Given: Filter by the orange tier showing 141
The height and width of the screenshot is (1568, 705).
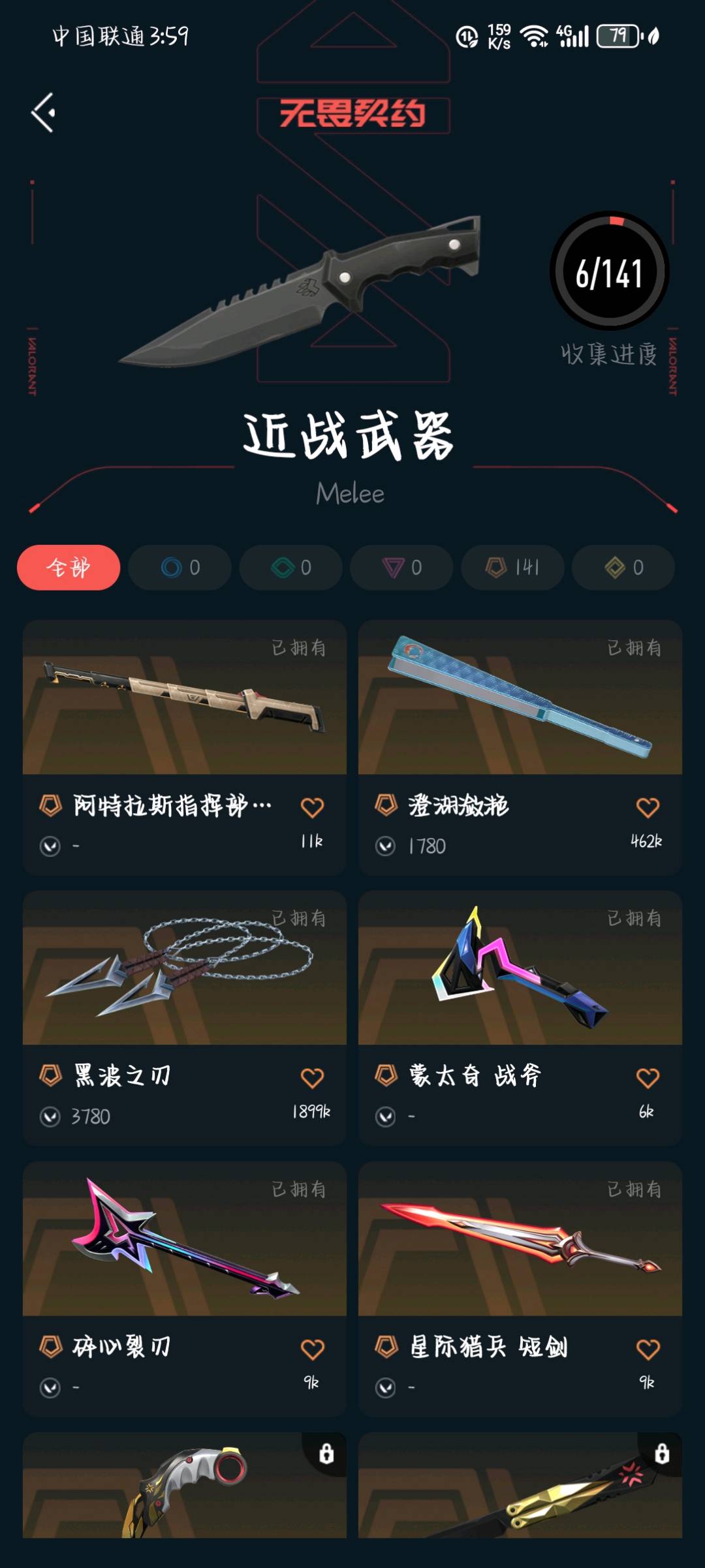Looking at the screenshot, I should [x=512, y=568].
